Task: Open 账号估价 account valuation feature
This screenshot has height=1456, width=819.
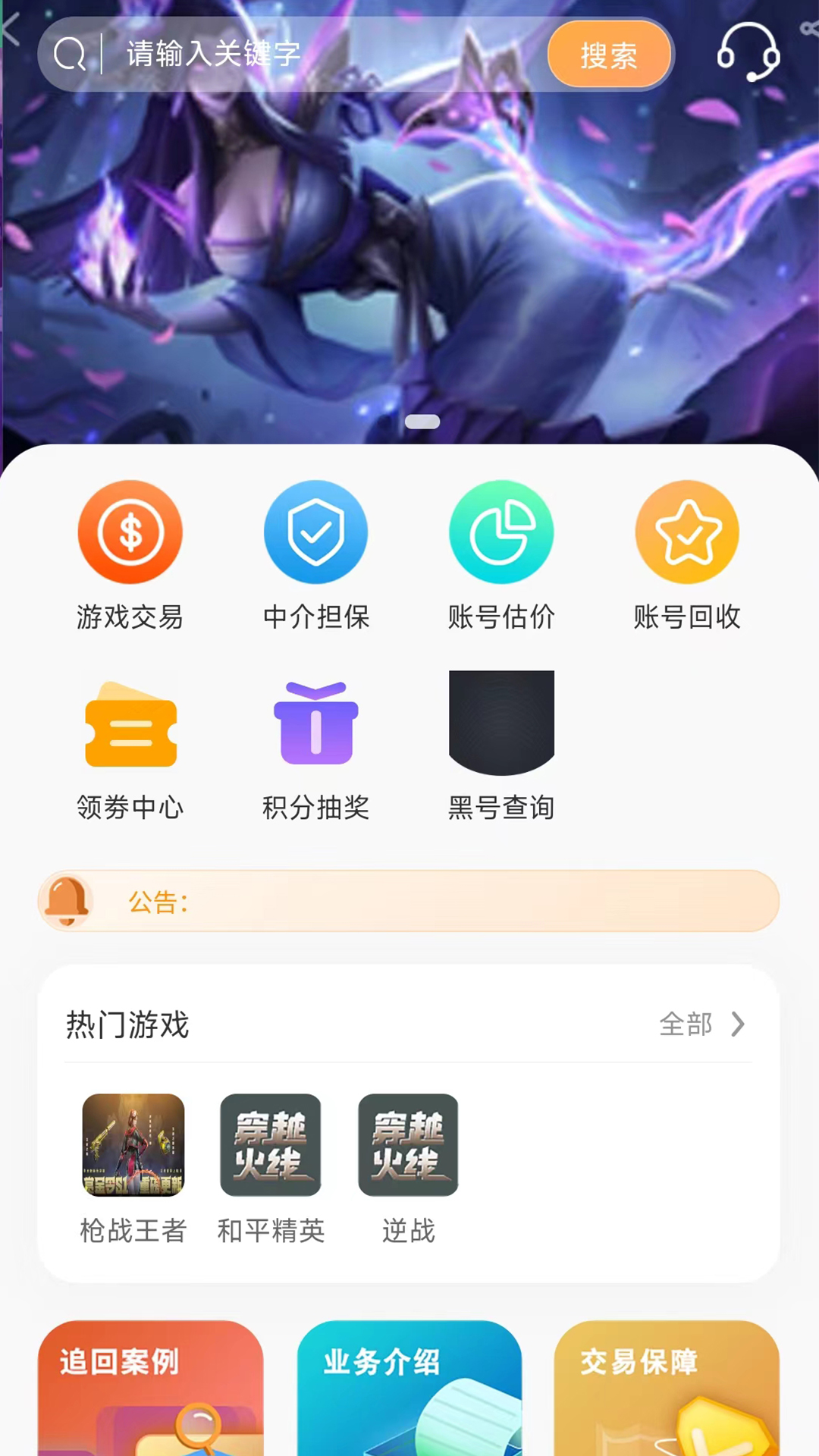Action: [501, 532]
